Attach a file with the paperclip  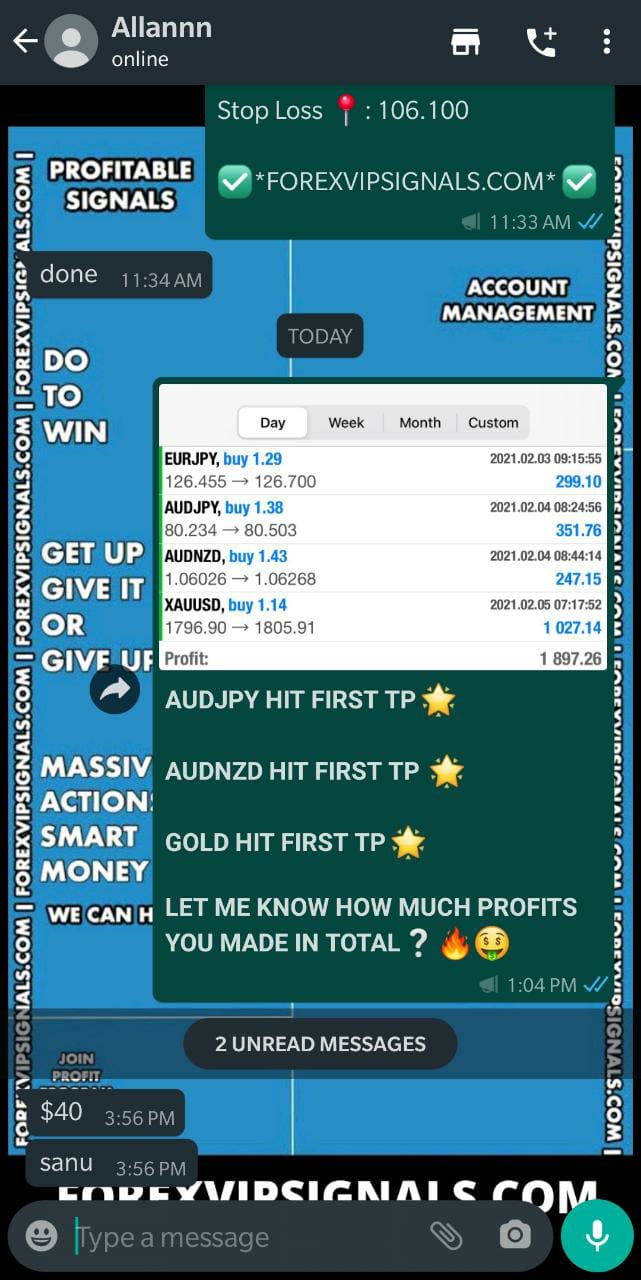(446, 1236)
